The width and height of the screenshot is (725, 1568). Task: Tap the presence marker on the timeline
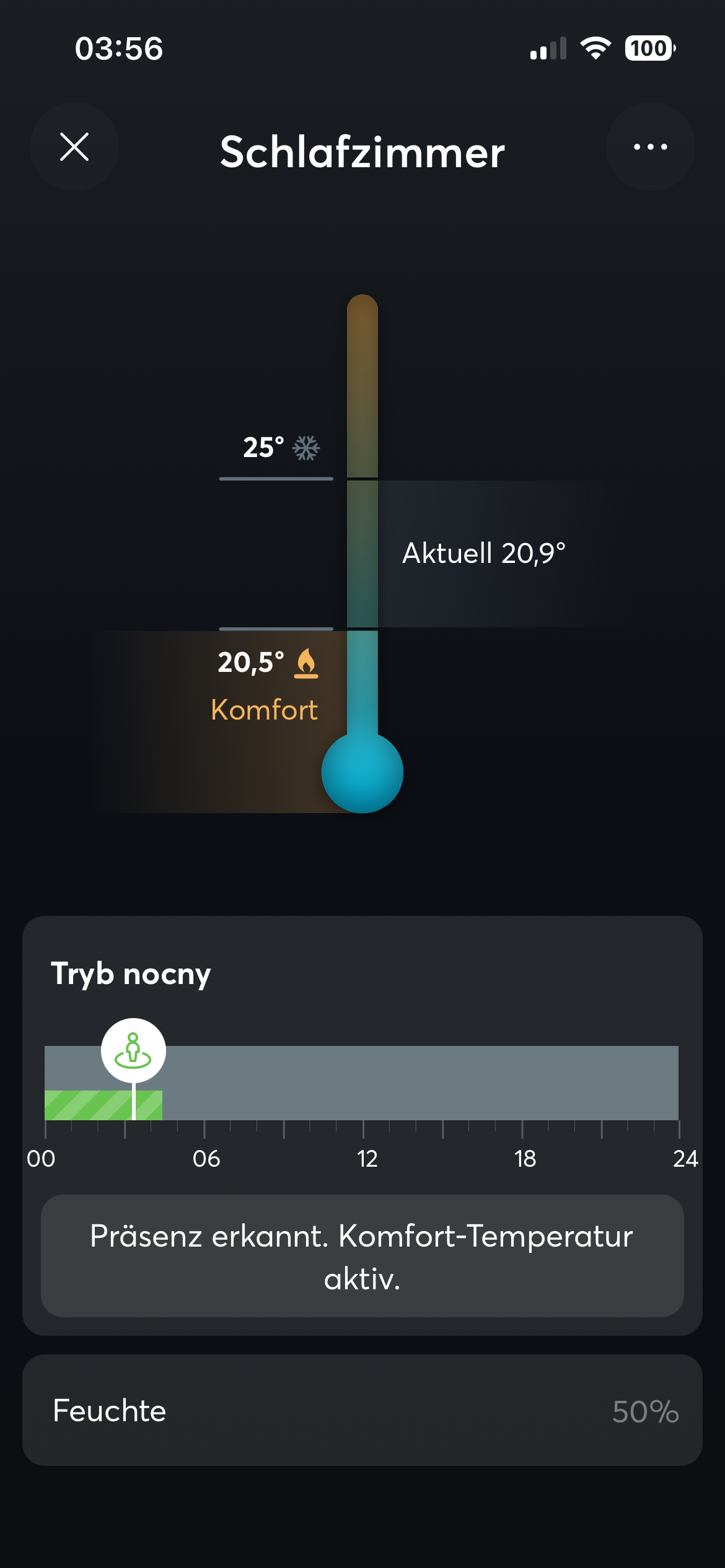133,1050
